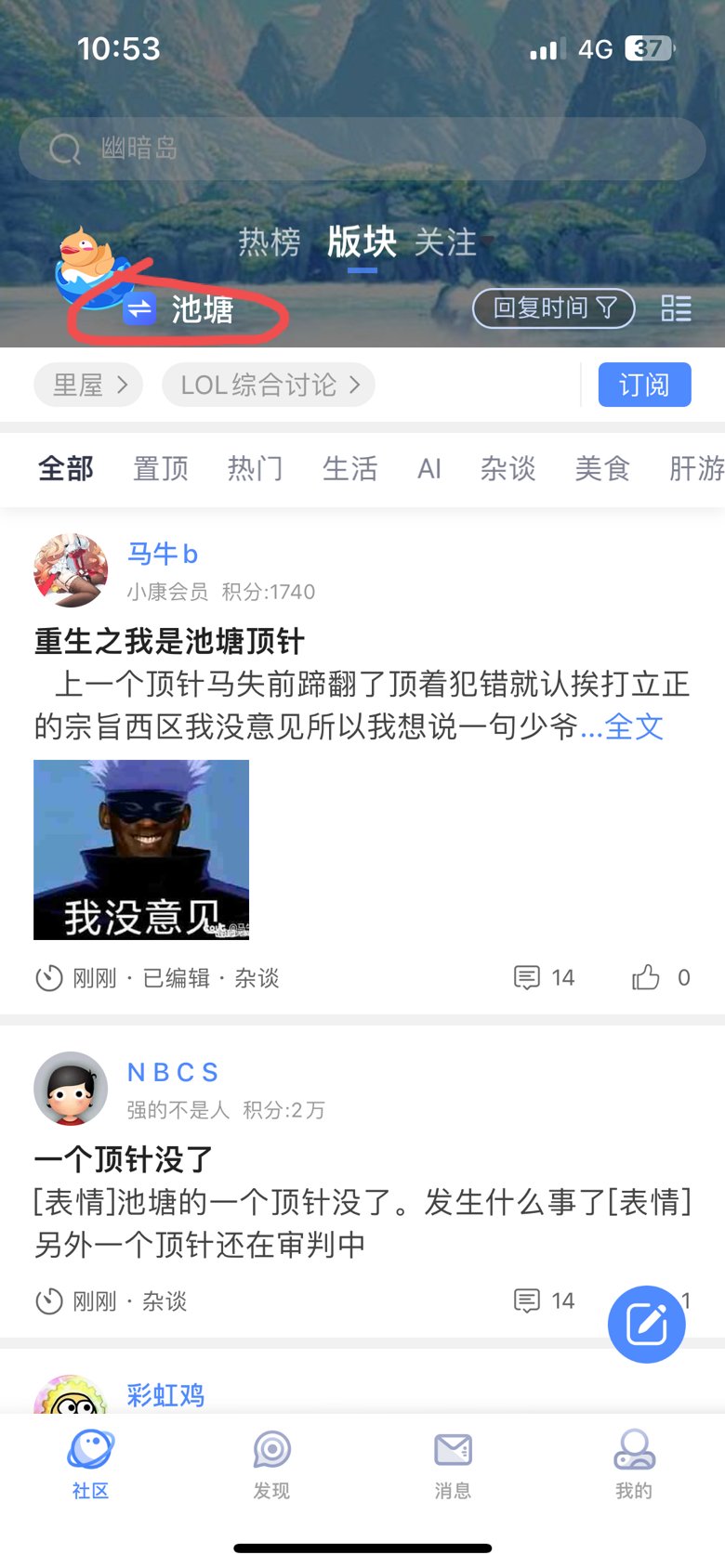Select the AI category tab
The image size is (725, 1568).
click(x=429, y=468)
